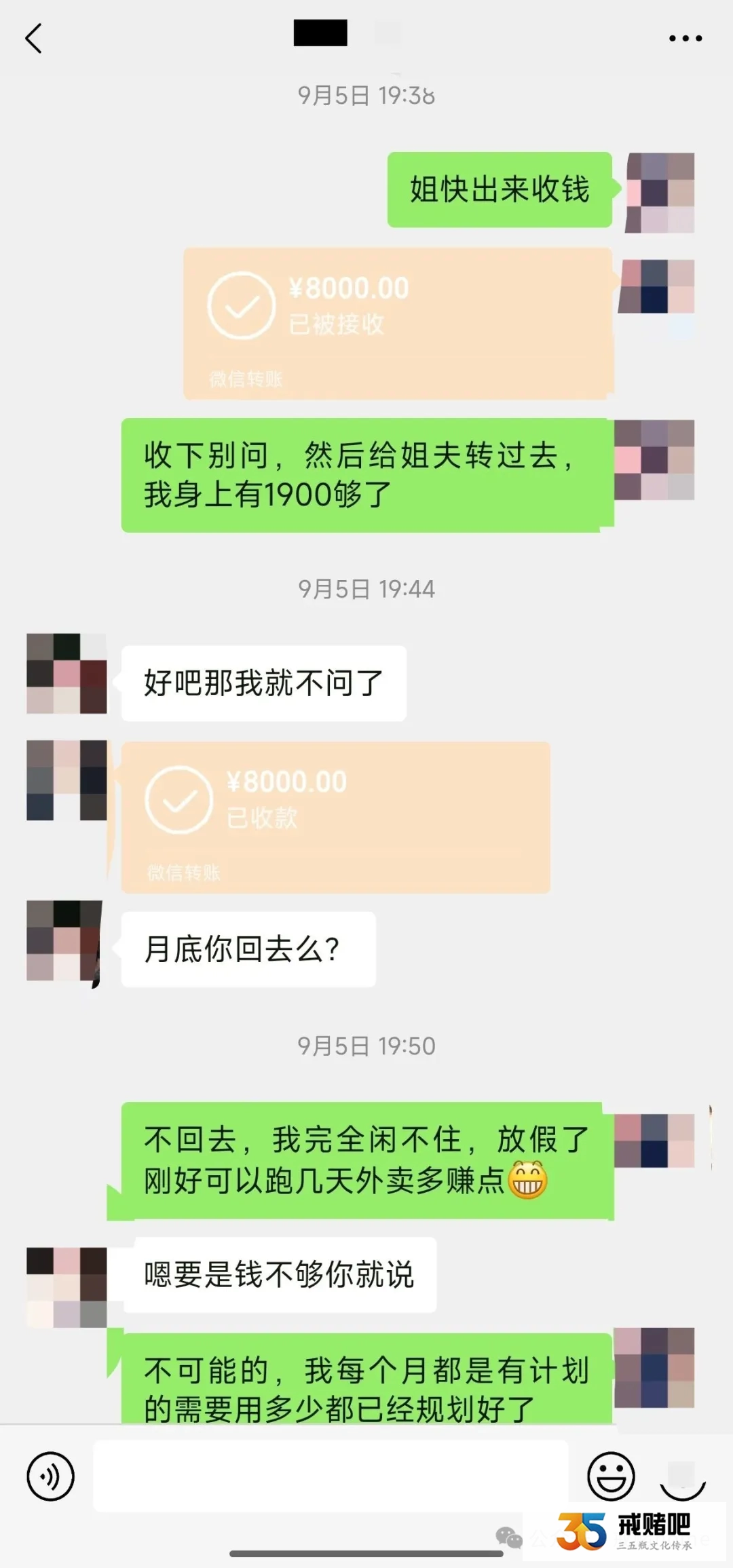
Task: Tap the 微信转账 label on transfer card
Action: (244, 379)
